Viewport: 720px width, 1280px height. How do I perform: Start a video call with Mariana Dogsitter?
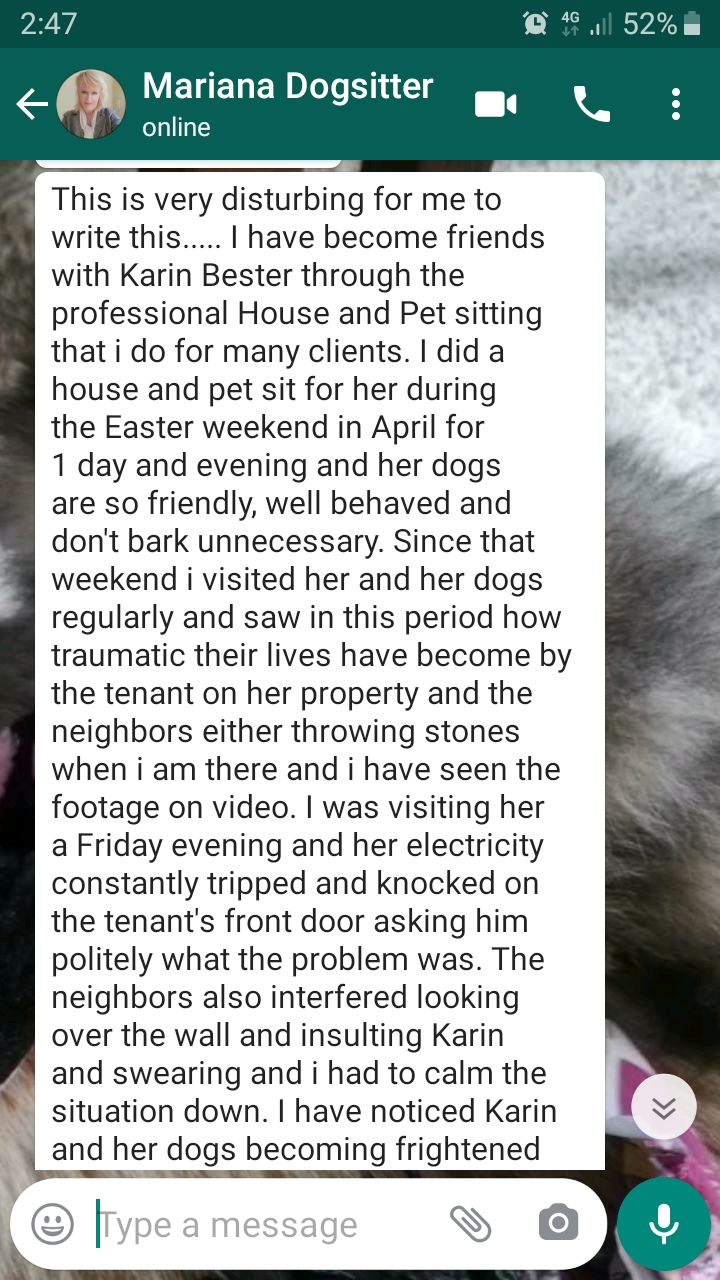(x=496, y=104)
